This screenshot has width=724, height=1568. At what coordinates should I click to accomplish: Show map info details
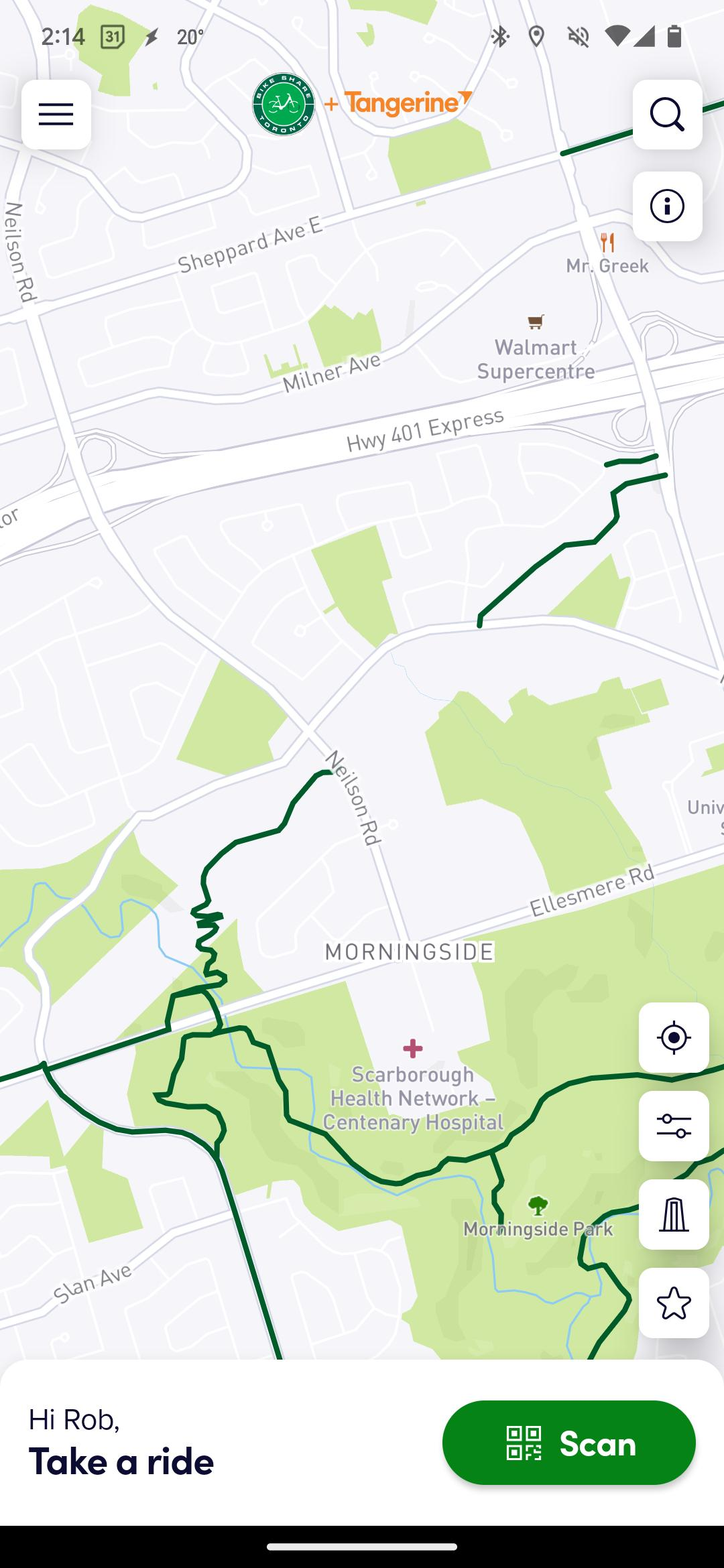pos(667,206)
